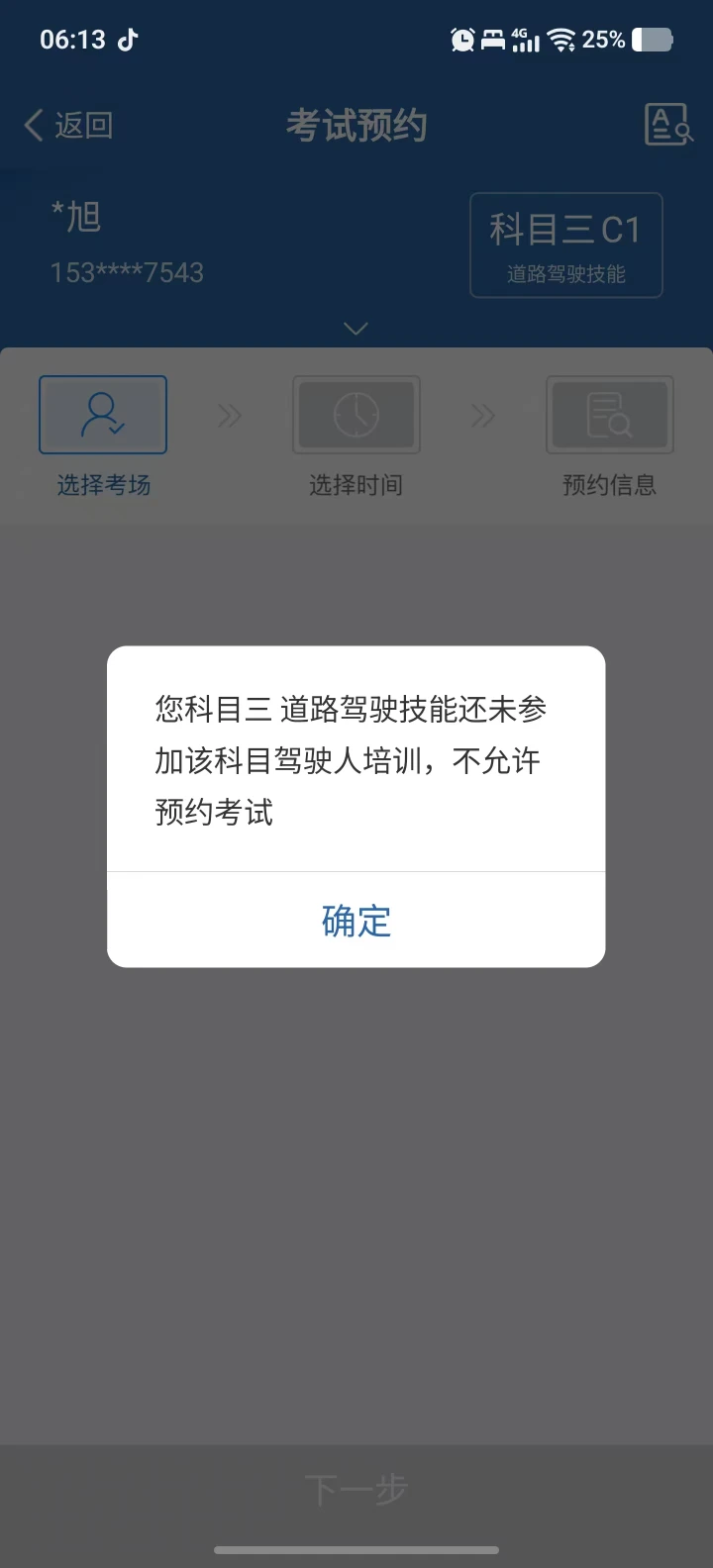Confirm the dialog by tapping 确定
Screen dimensions: 713x1568
(356, 921)
